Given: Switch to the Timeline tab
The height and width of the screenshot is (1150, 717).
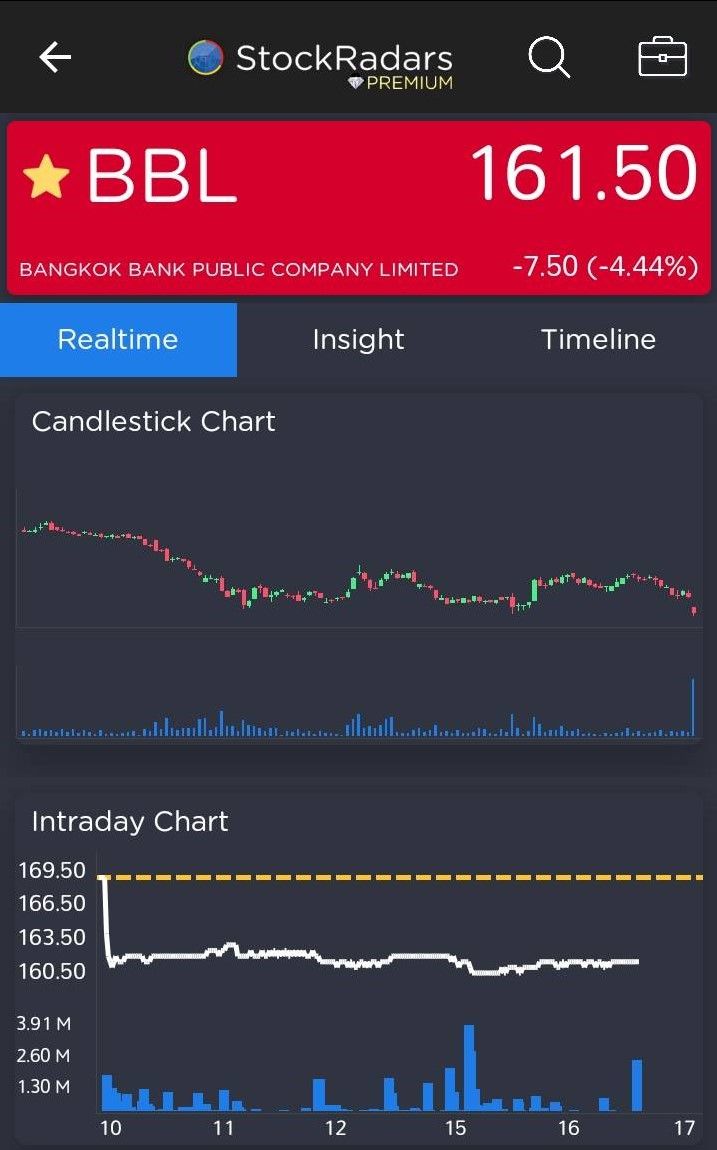Looking at the screenshot, I should click(x=598, y=340).
